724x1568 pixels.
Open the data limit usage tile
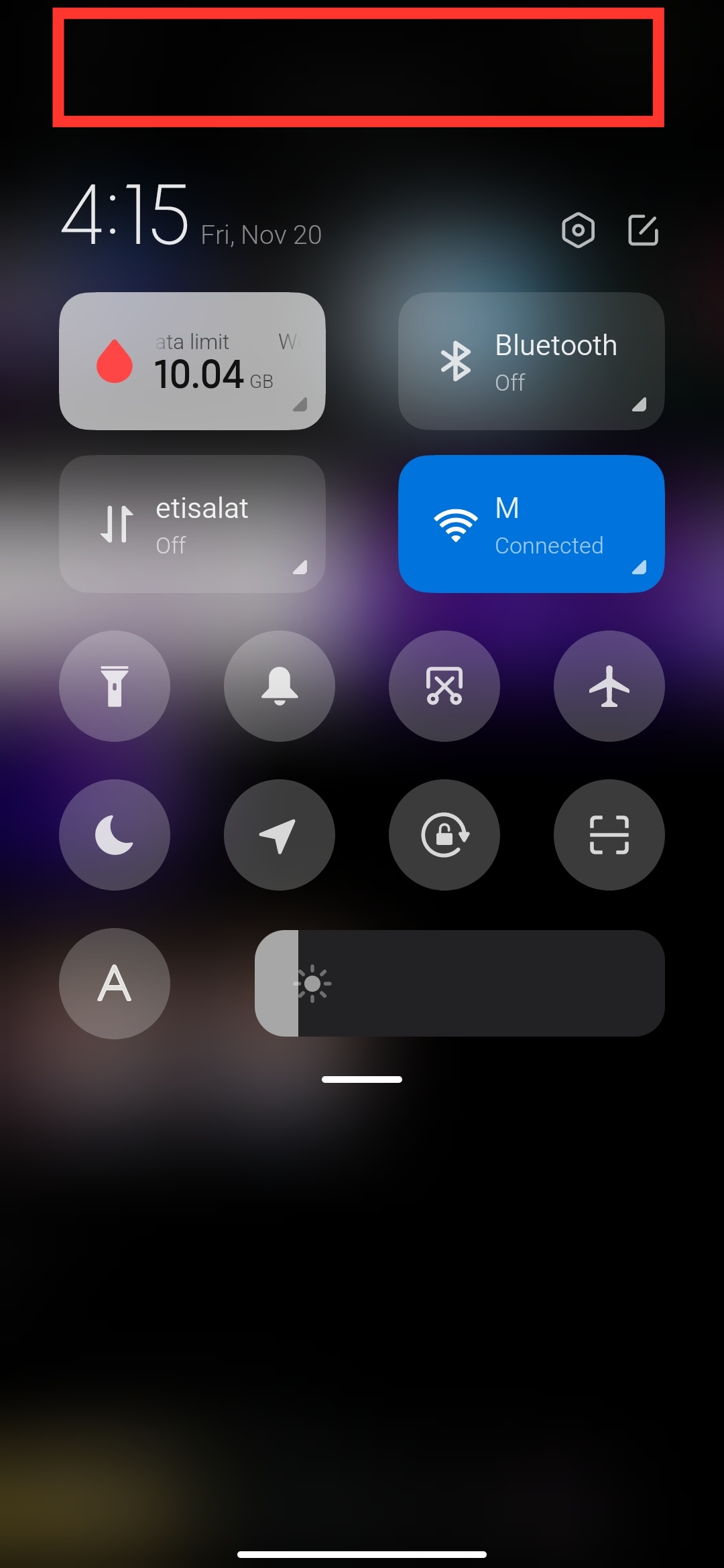(x=192, y=361)
